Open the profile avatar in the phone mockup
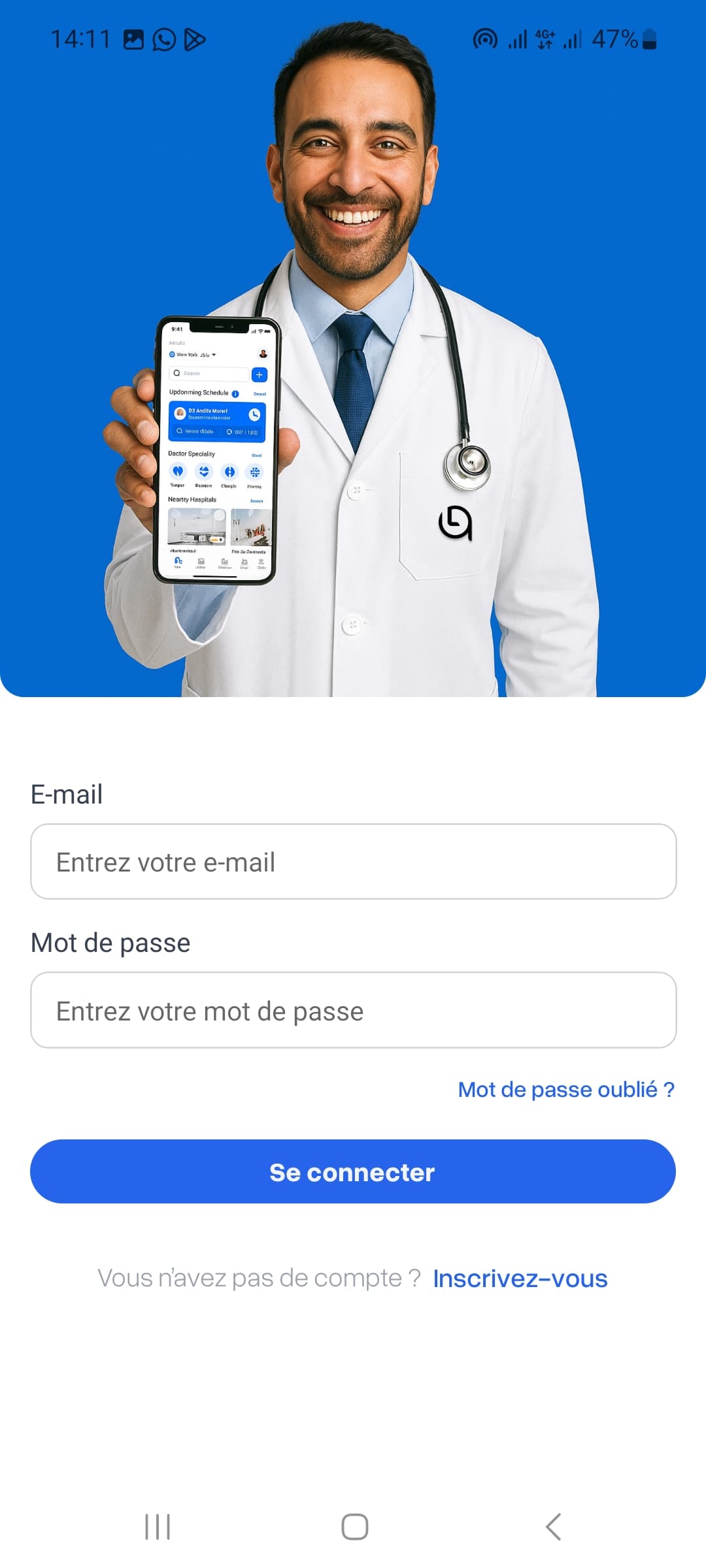Viewport: 706px width, 1568px height. [263, 354]
